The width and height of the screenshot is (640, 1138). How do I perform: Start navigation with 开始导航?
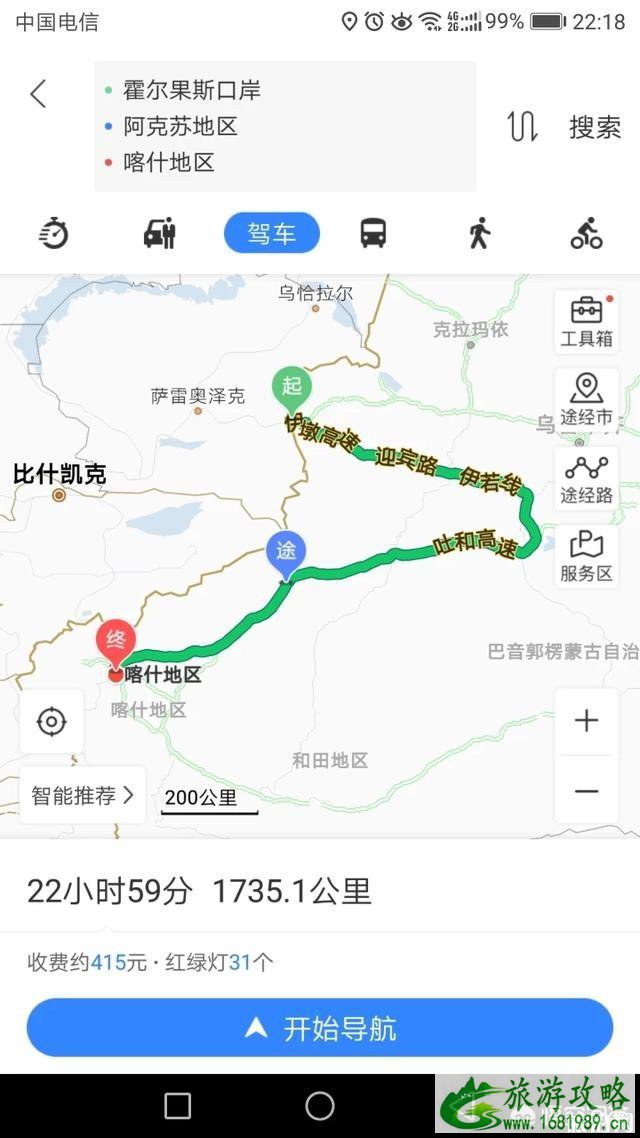[320, 1028]
